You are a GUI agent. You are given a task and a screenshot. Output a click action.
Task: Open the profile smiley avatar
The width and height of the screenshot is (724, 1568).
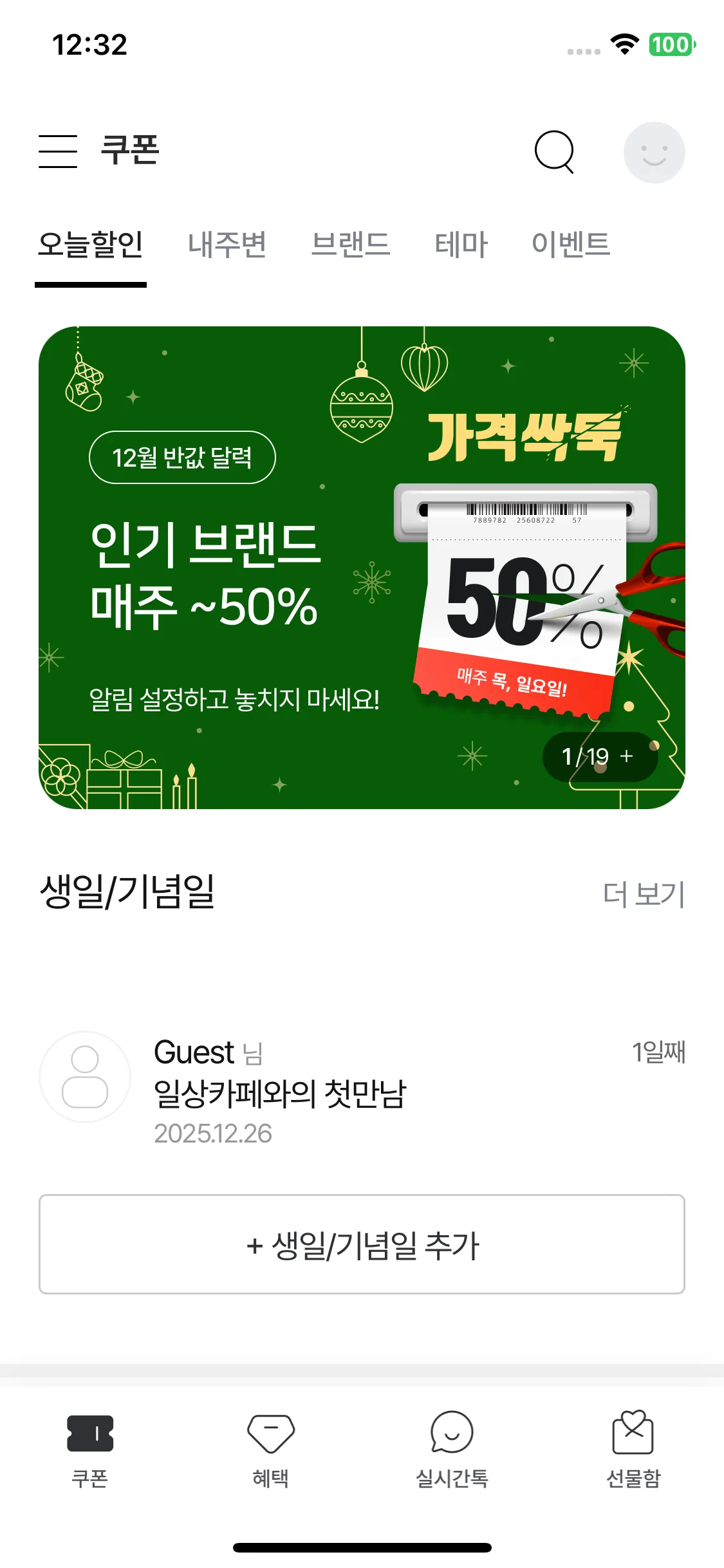click(654, 153)
